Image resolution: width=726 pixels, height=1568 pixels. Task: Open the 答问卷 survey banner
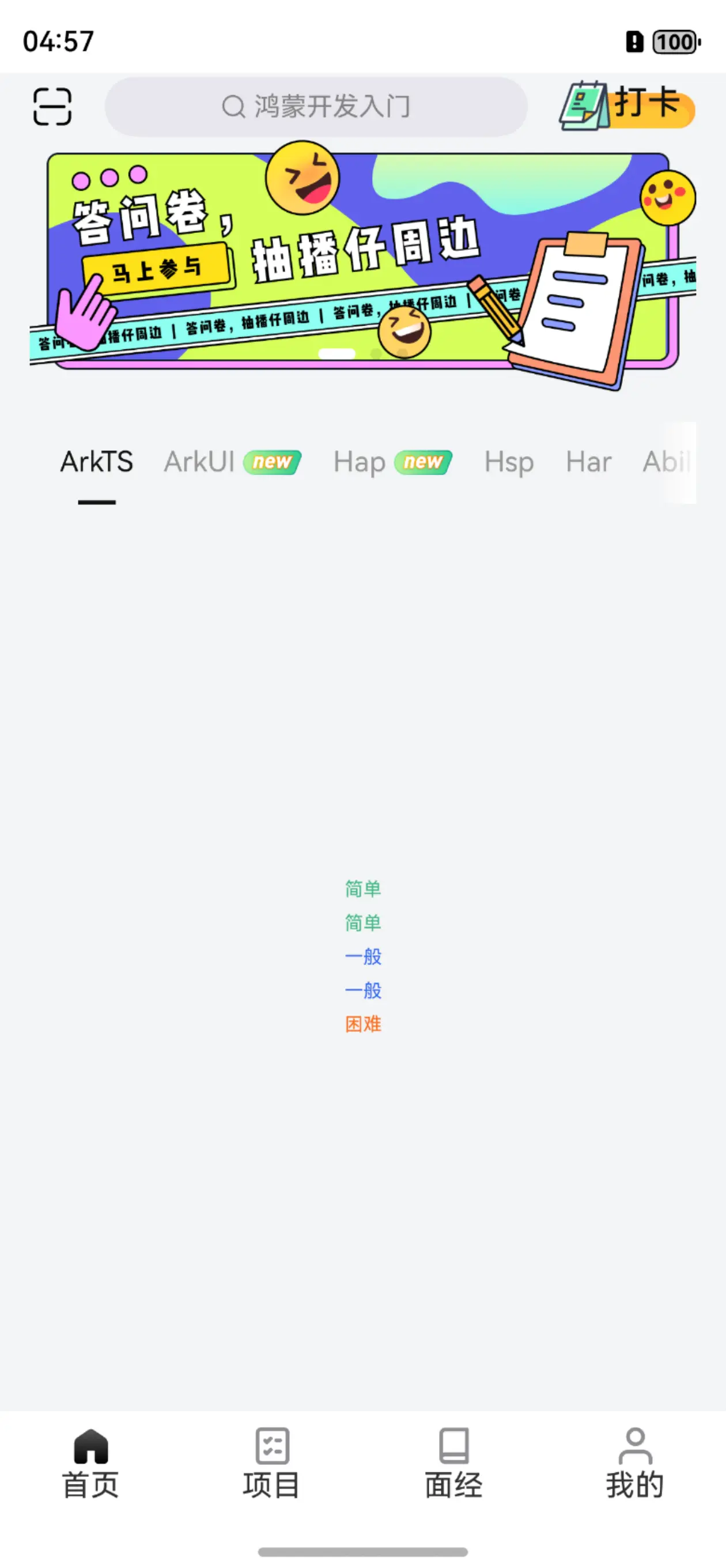coord(359,262)
